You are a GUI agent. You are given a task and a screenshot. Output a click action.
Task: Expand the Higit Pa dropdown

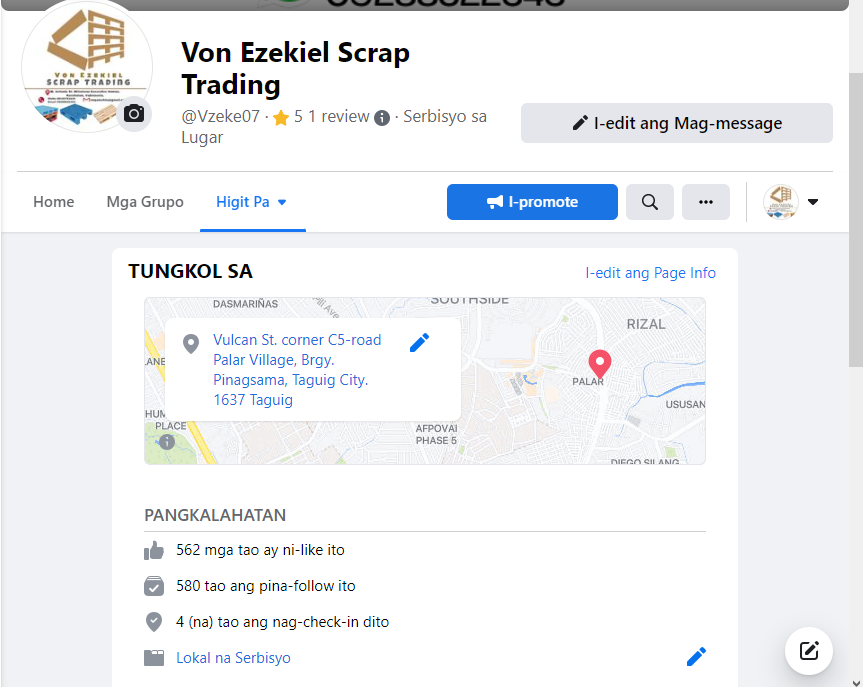[252, 202]
